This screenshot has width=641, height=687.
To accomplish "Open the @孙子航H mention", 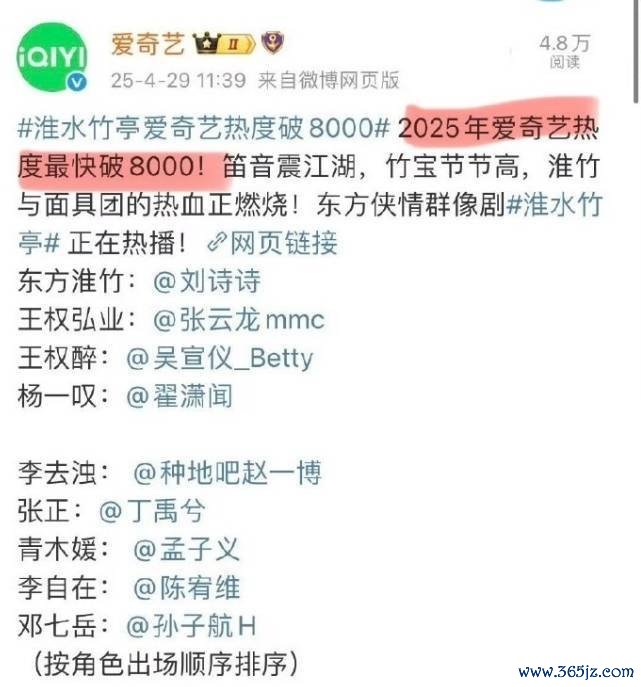I will click(191, 625).
